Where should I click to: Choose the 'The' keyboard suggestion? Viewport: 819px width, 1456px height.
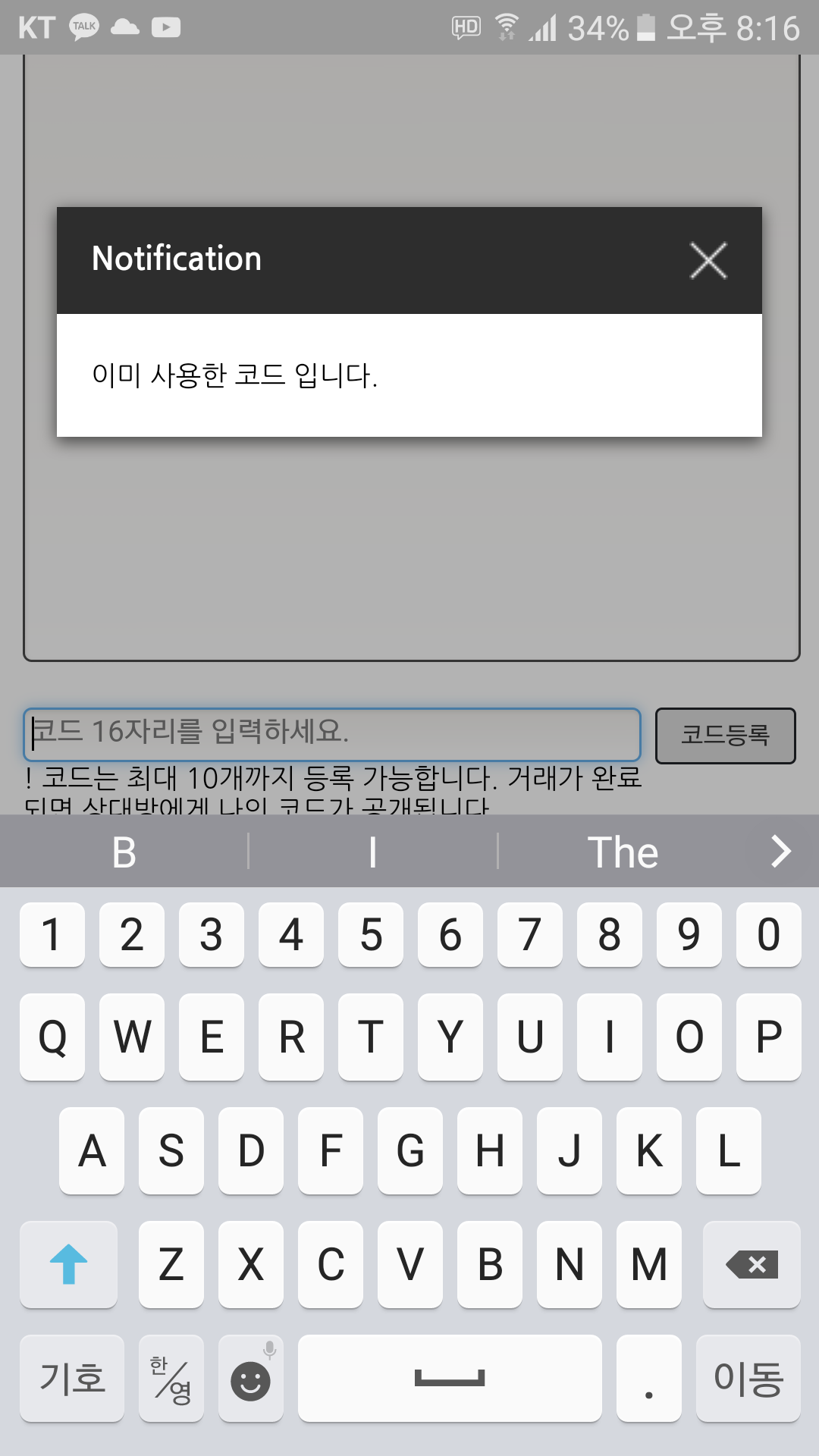click(623, 852)
